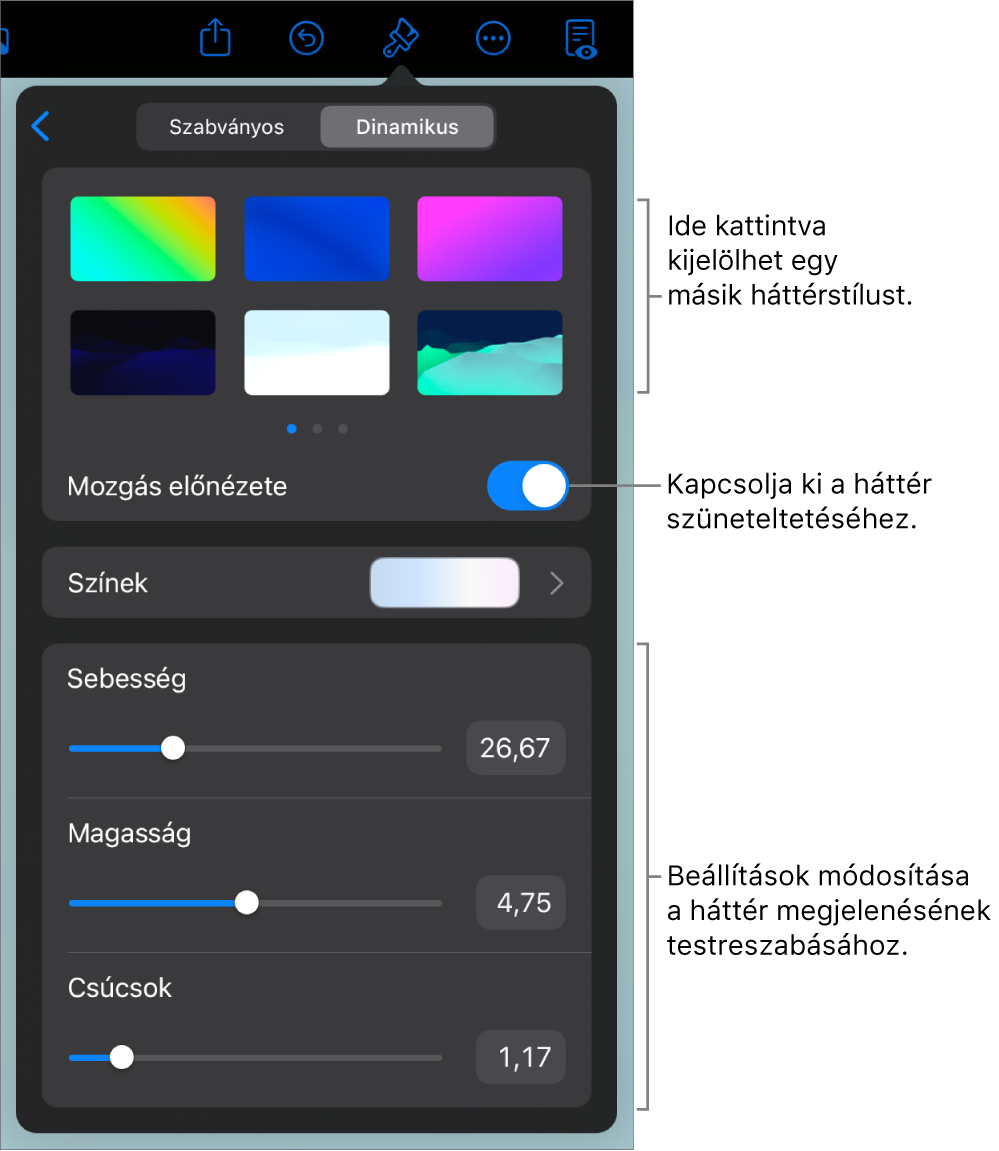Viewport: 999px width, 1151px height.
Task: Pick the magenta-purple gradient background
Action: 490,239
